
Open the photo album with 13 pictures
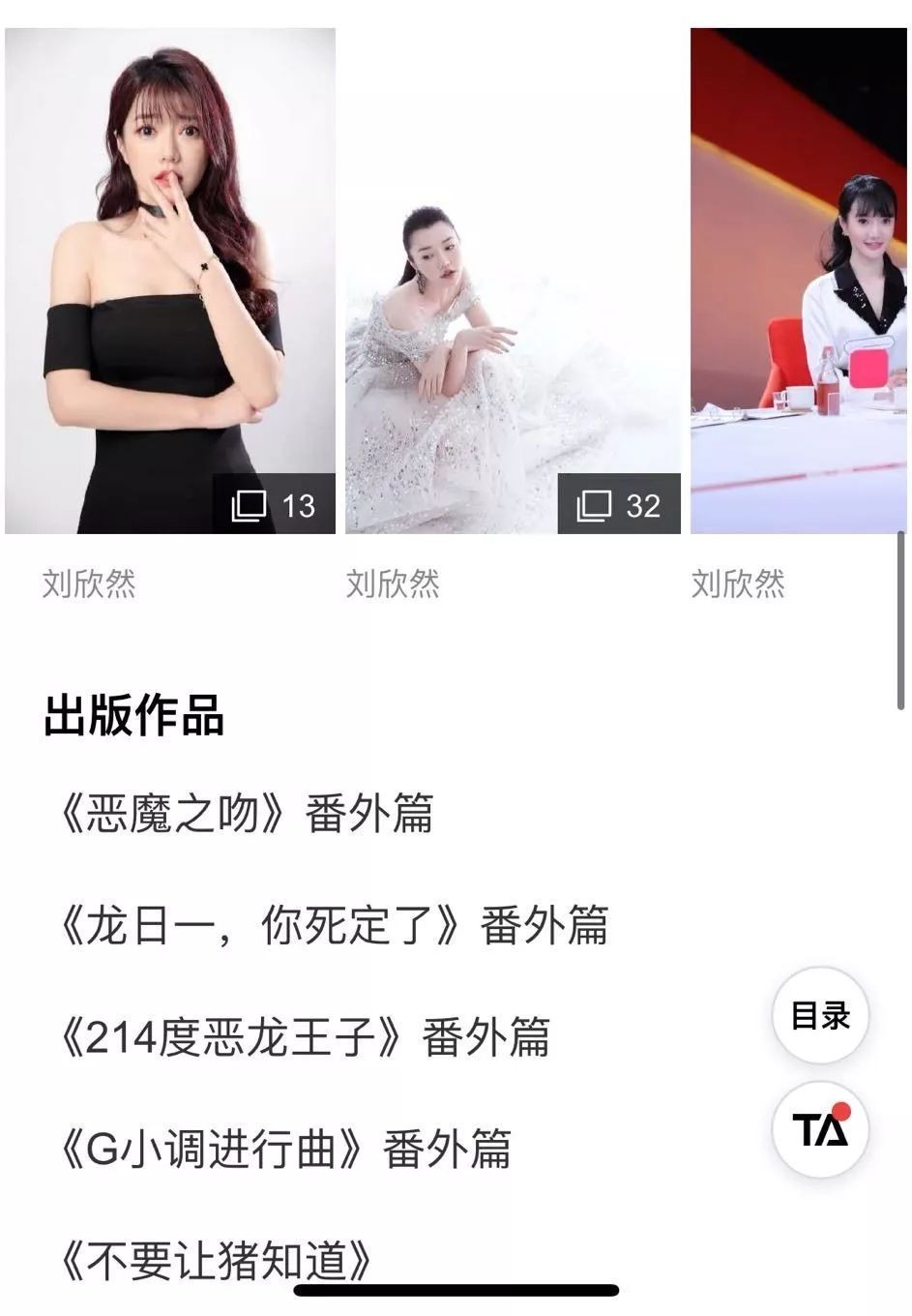170,281
